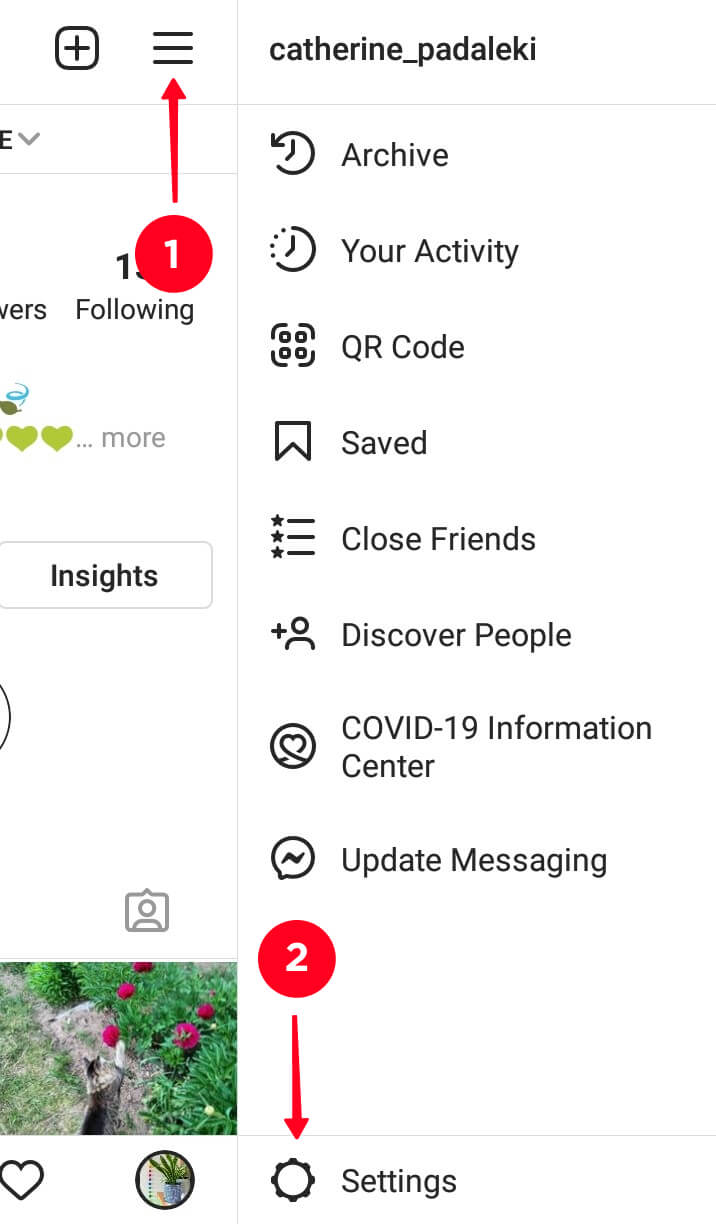Screen dimensions: 716x1224
Task: Open the Following list
Action: point(135,309)
